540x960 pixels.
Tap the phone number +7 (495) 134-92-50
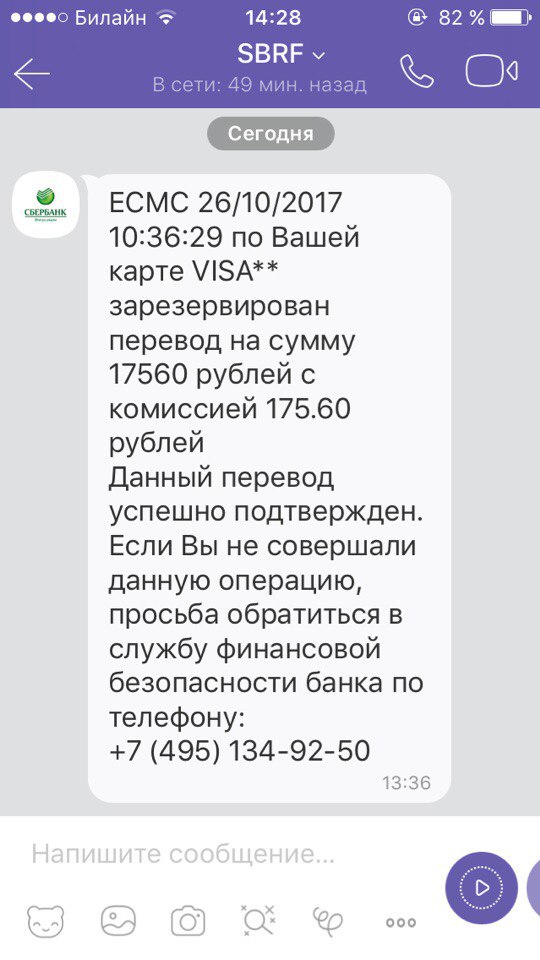click(239, 751)
